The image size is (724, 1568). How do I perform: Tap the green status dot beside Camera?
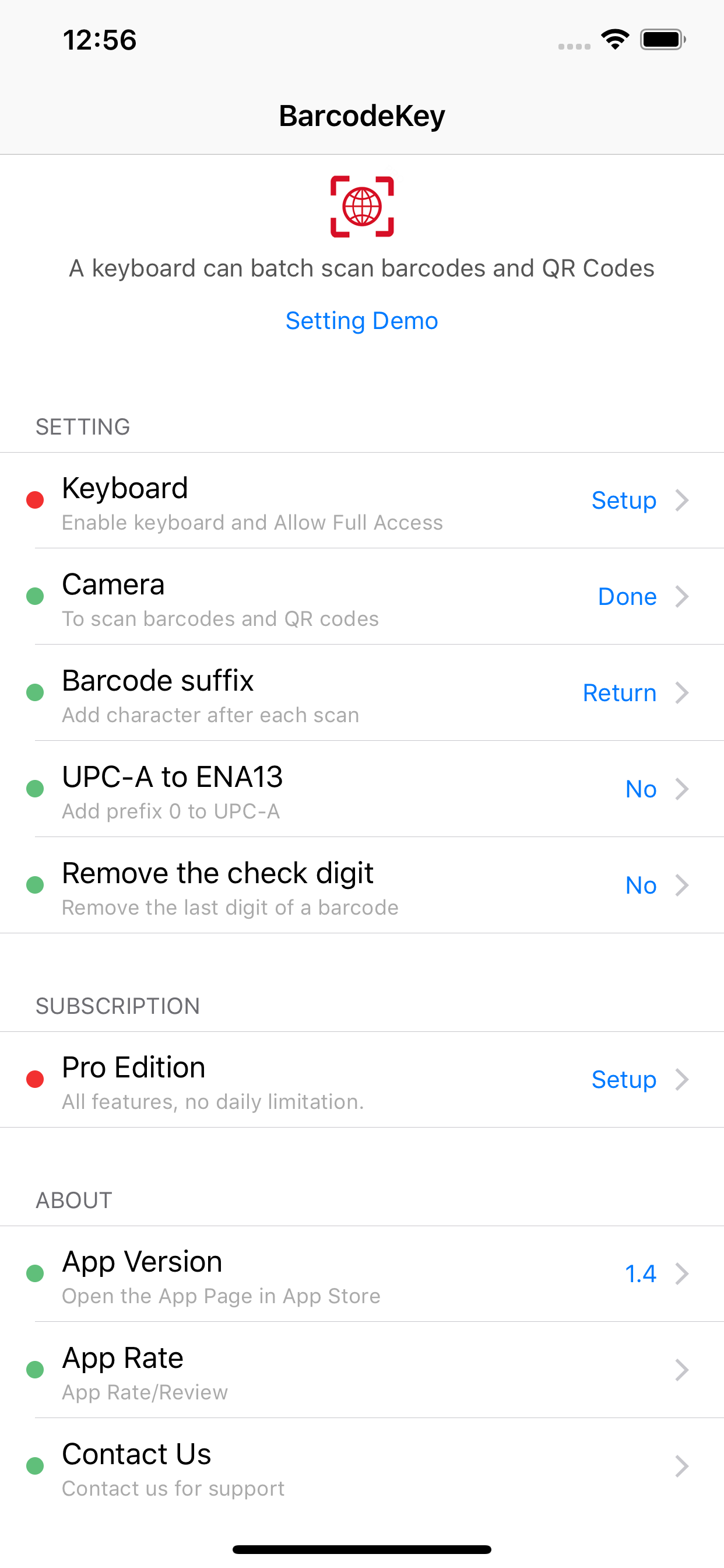(x=36, y=596)
